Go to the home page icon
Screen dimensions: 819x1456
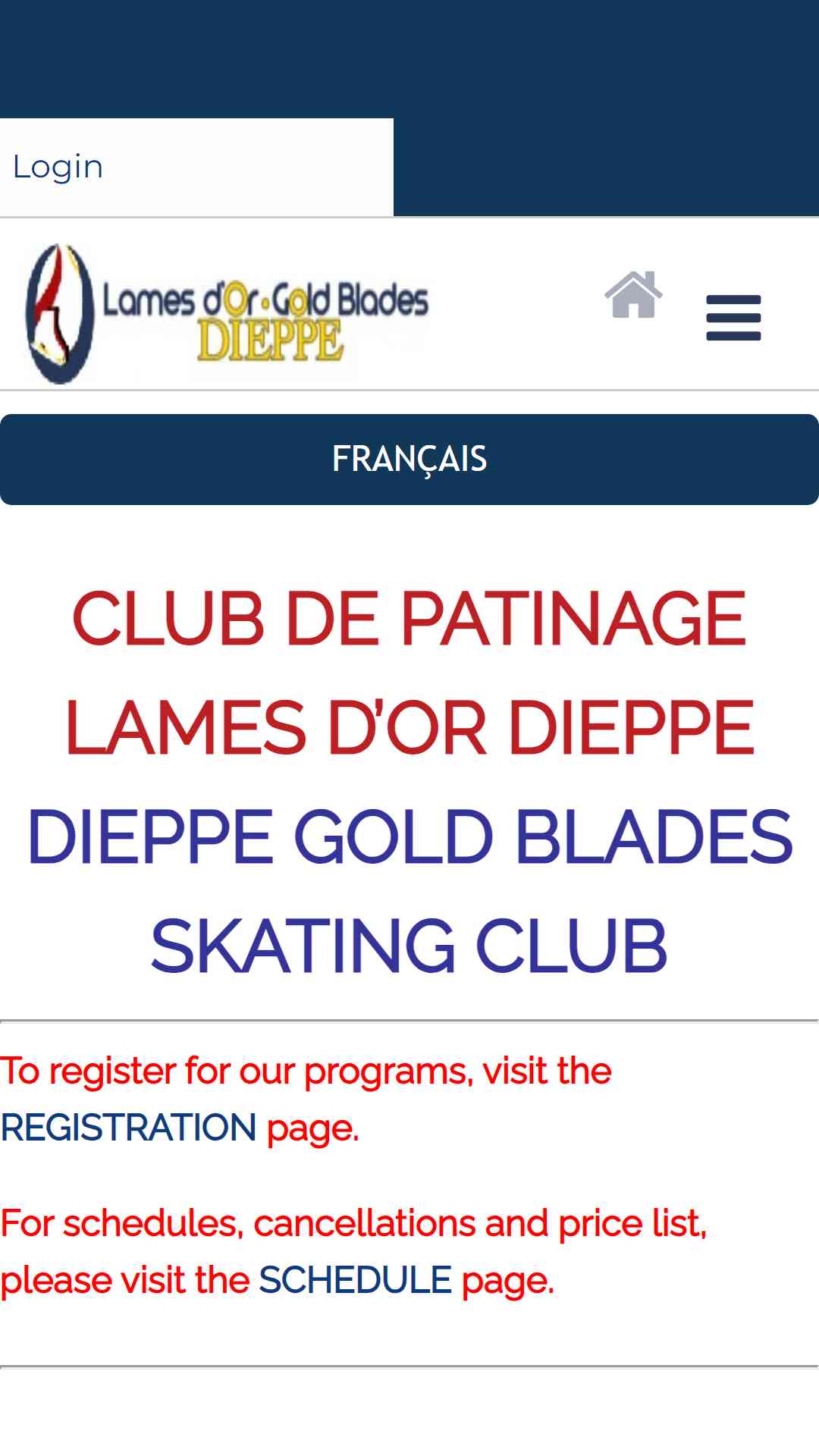coord(633,294)
